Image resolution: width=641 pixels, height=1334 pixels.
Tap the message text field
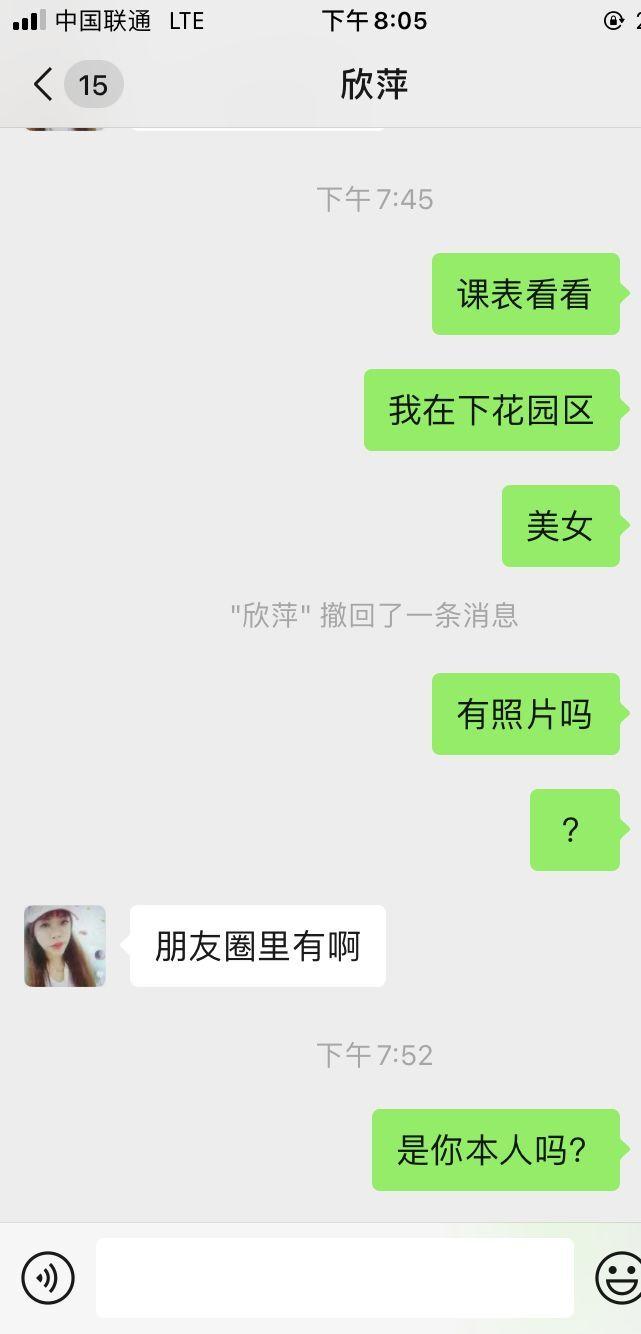pyautogui.click(x=334, y=1277)
